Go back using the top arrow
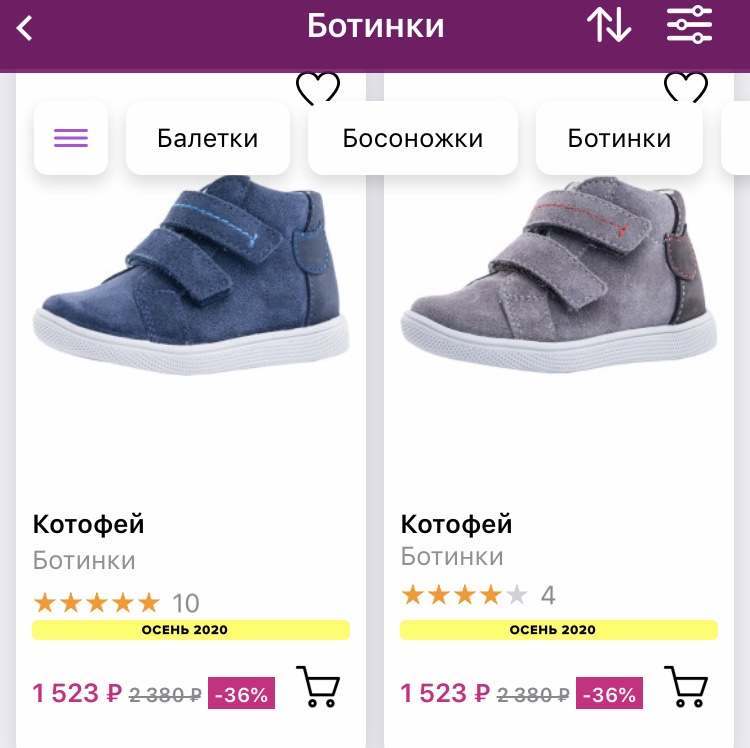750x748 pixels. [26, 27]
